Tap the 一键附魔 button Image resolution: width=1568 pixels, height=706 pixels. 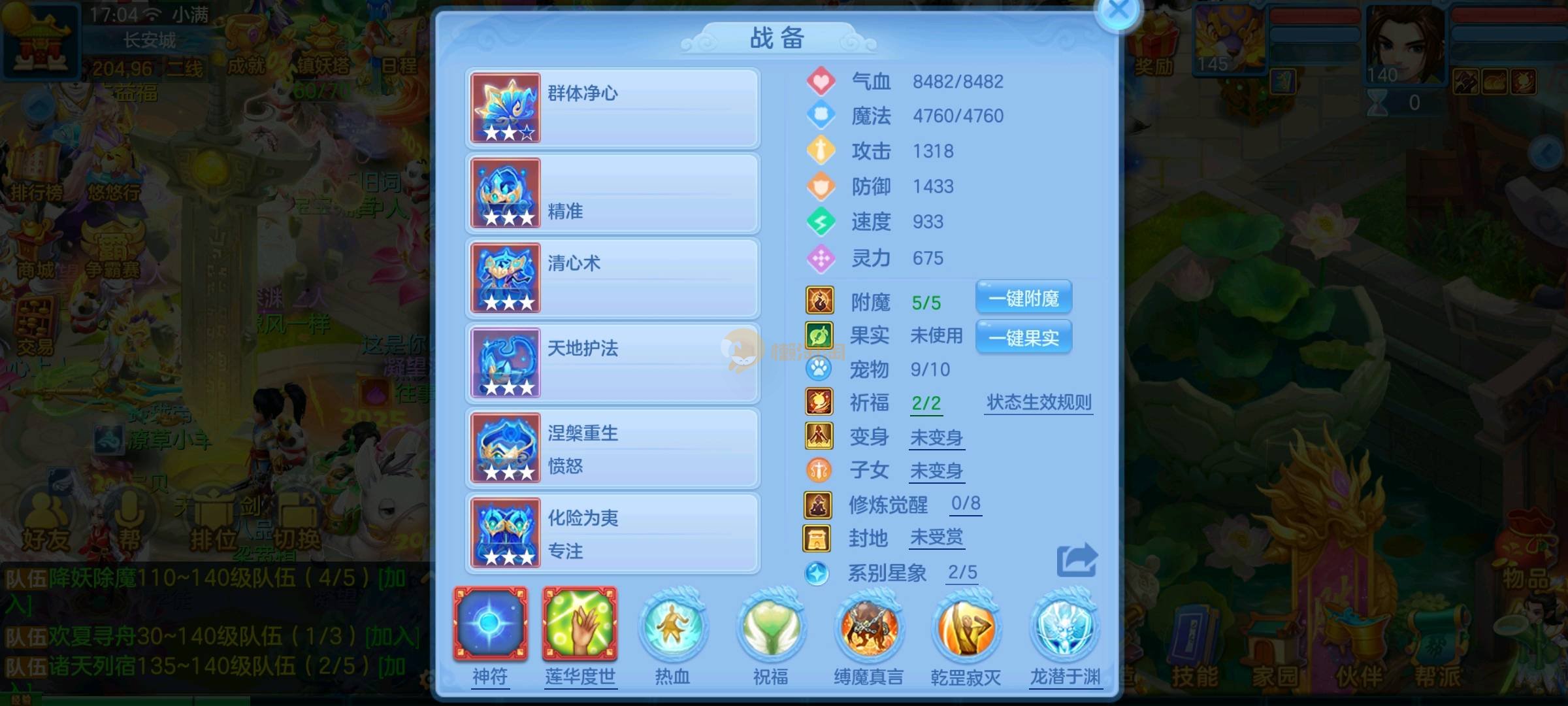pos(1023,299)
